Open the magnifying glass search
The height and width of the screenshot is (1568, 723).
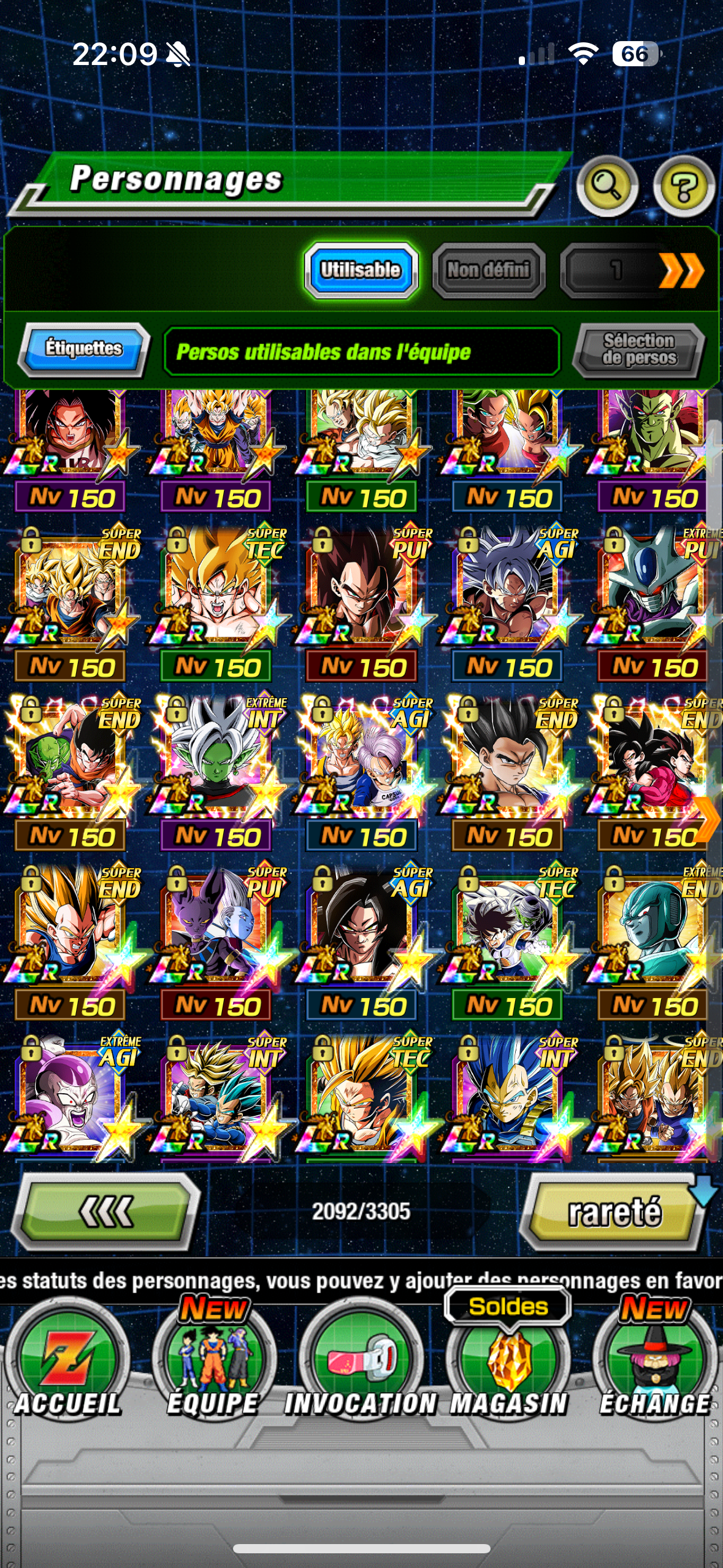[x=606, y=186]
